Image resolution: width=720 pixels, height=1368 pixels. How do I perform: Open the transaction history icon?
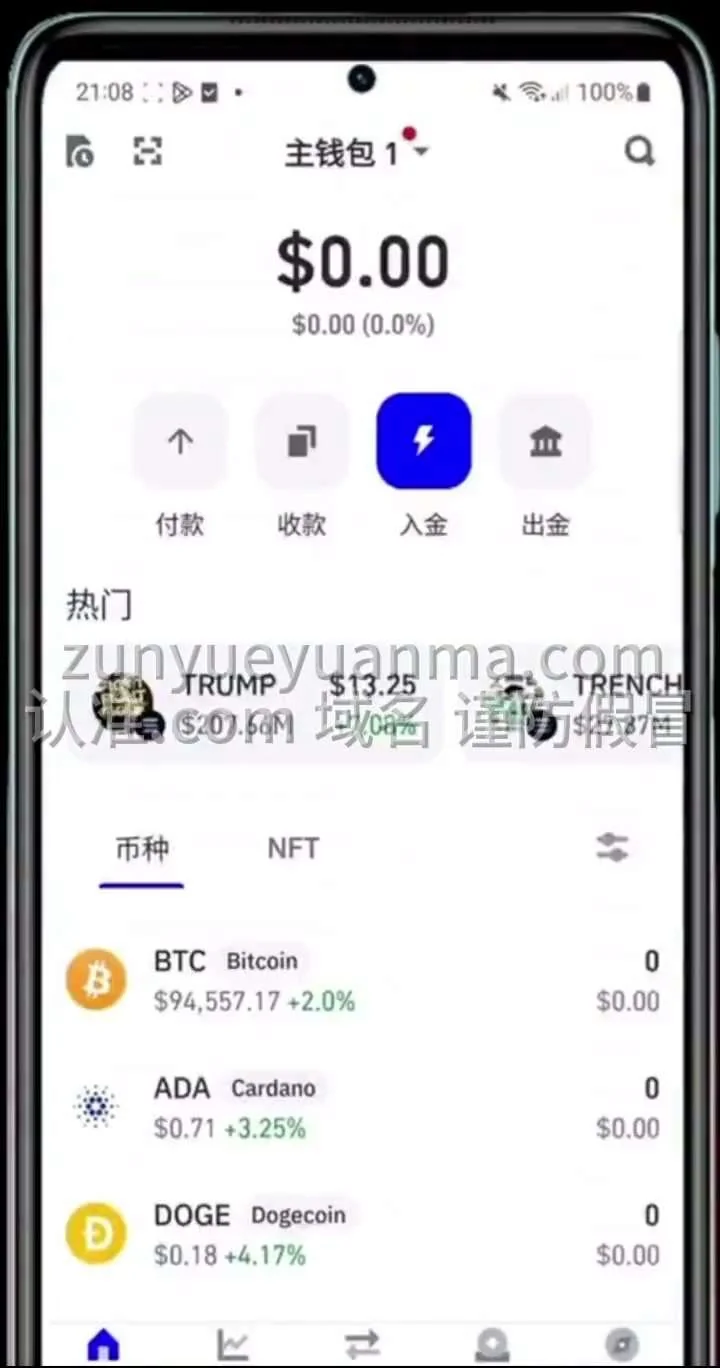click(80, 152)
